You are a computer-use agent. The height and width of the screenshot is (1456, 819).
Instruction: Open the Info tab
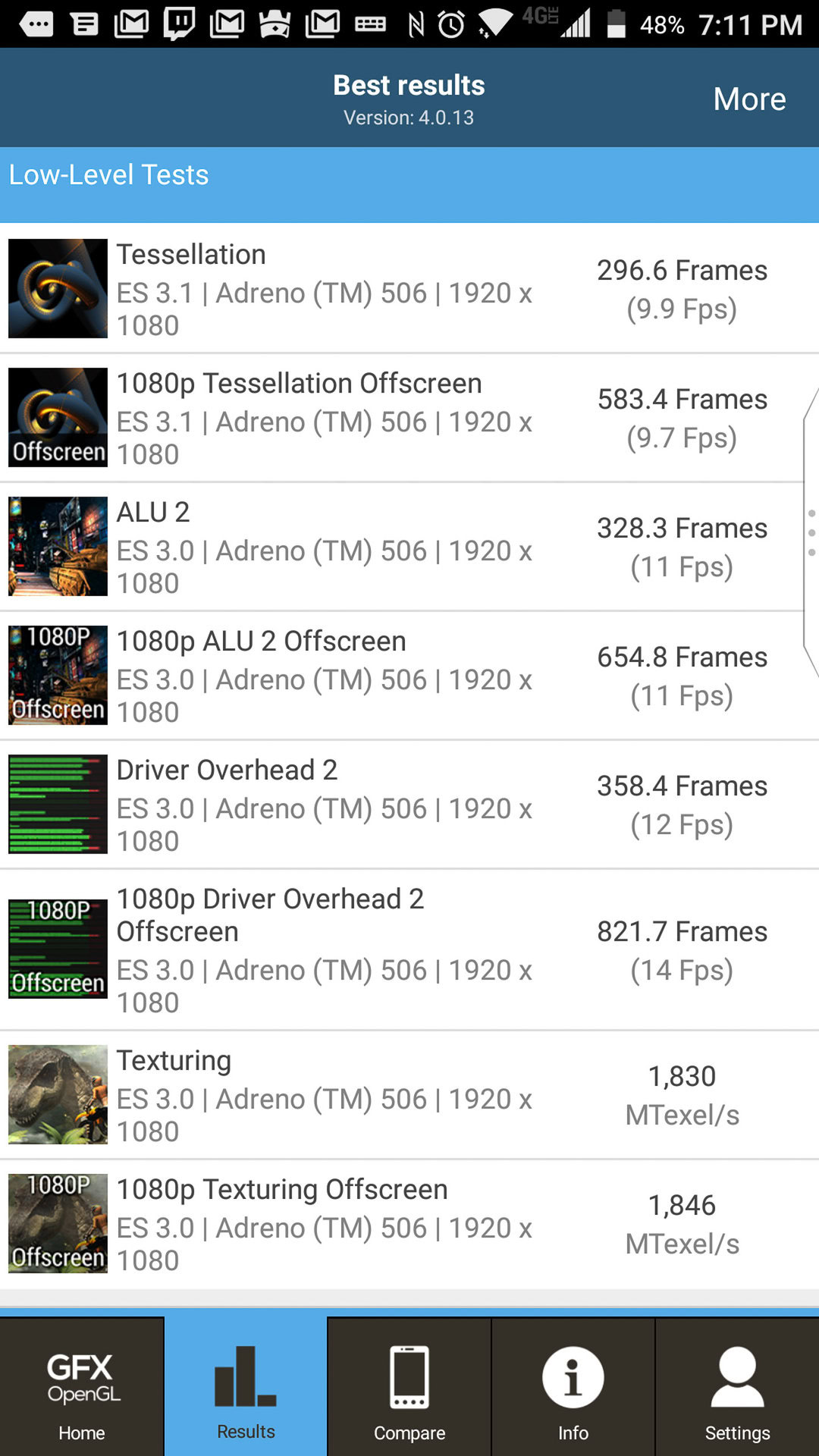pos(573,1386)
